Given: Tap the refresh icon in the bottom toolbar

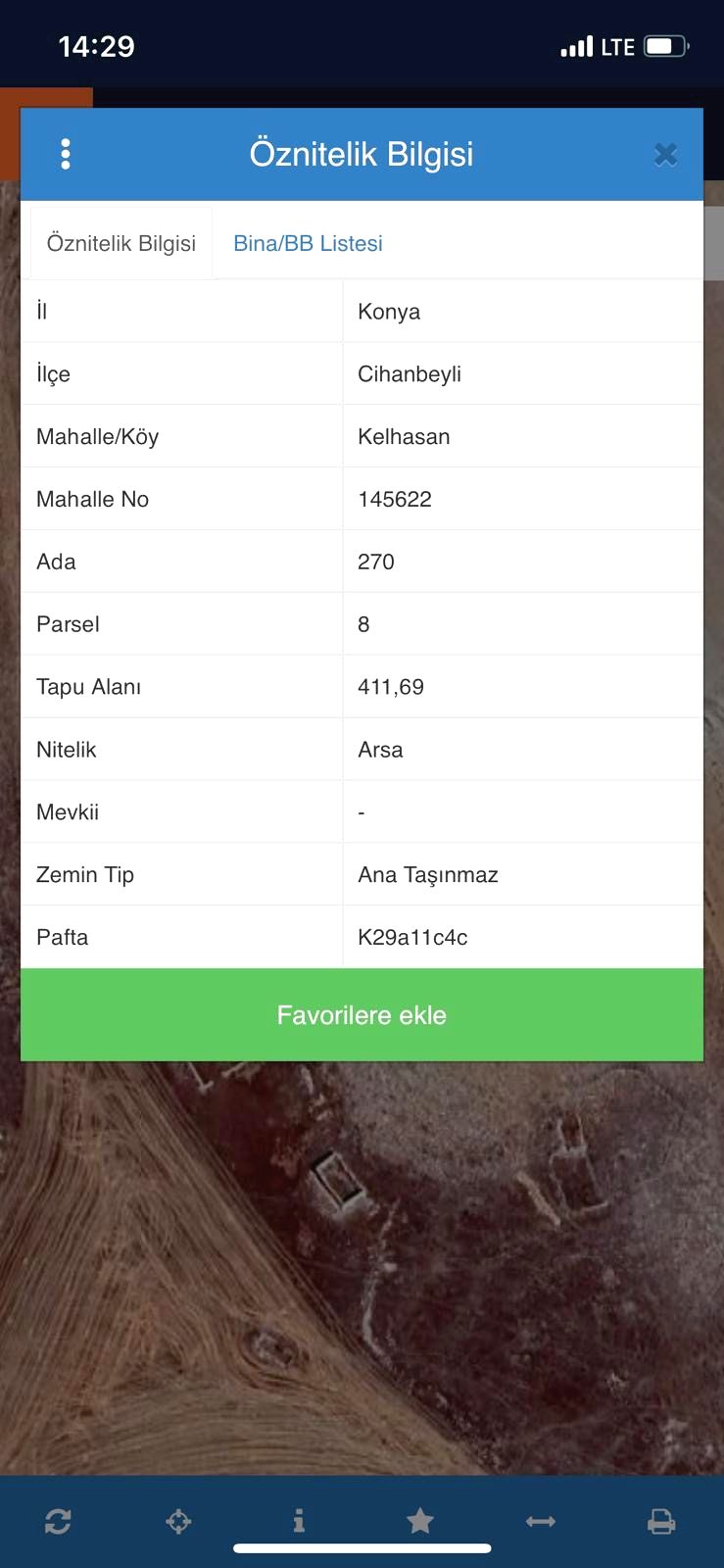Looking at the screenshot, I should click(x=58, y=1521).
